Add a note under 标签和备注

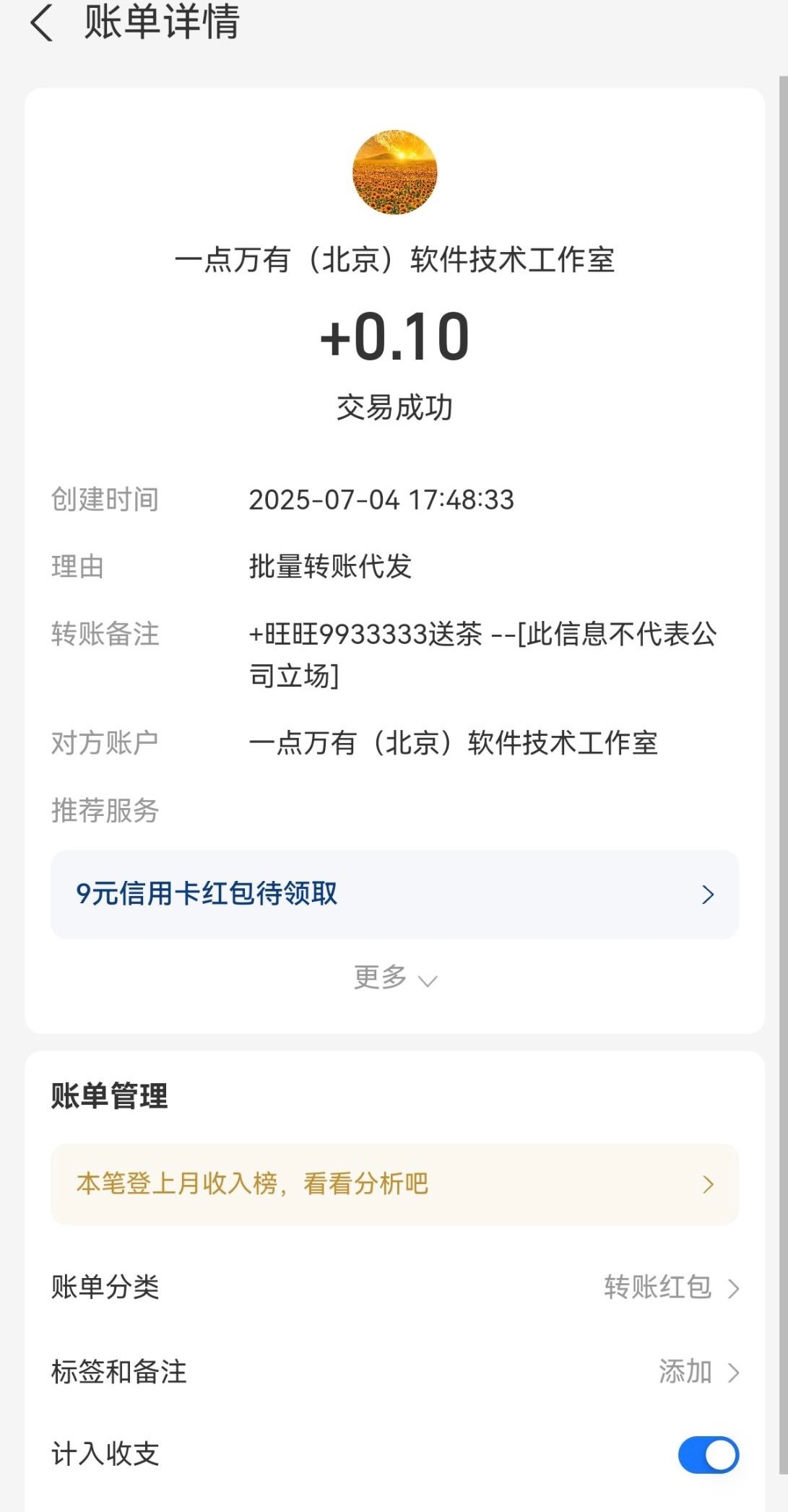click(697, 1371)
